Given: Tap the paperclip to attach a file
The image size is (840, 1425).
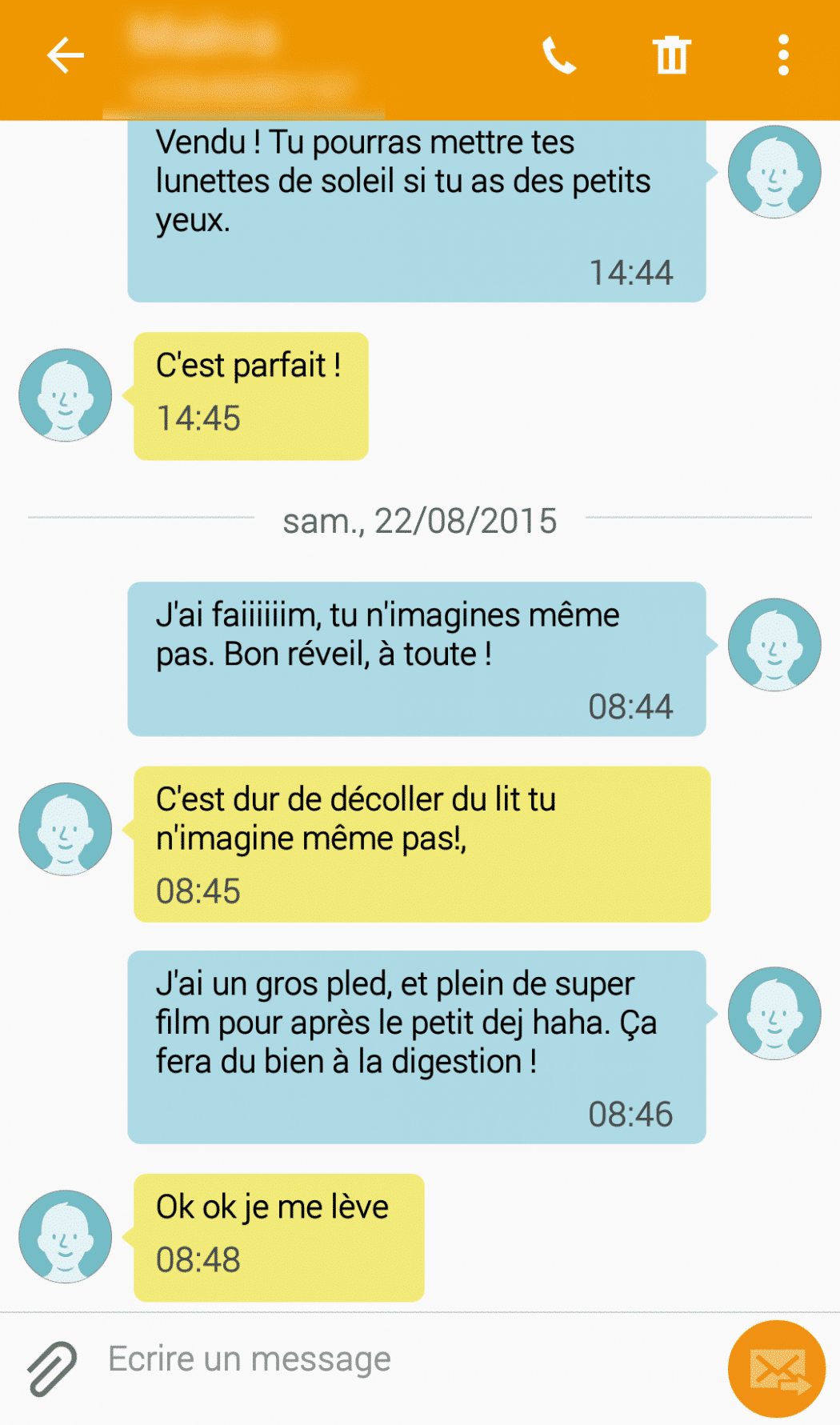Looking at the screenshot, I should pos(53,1368).
